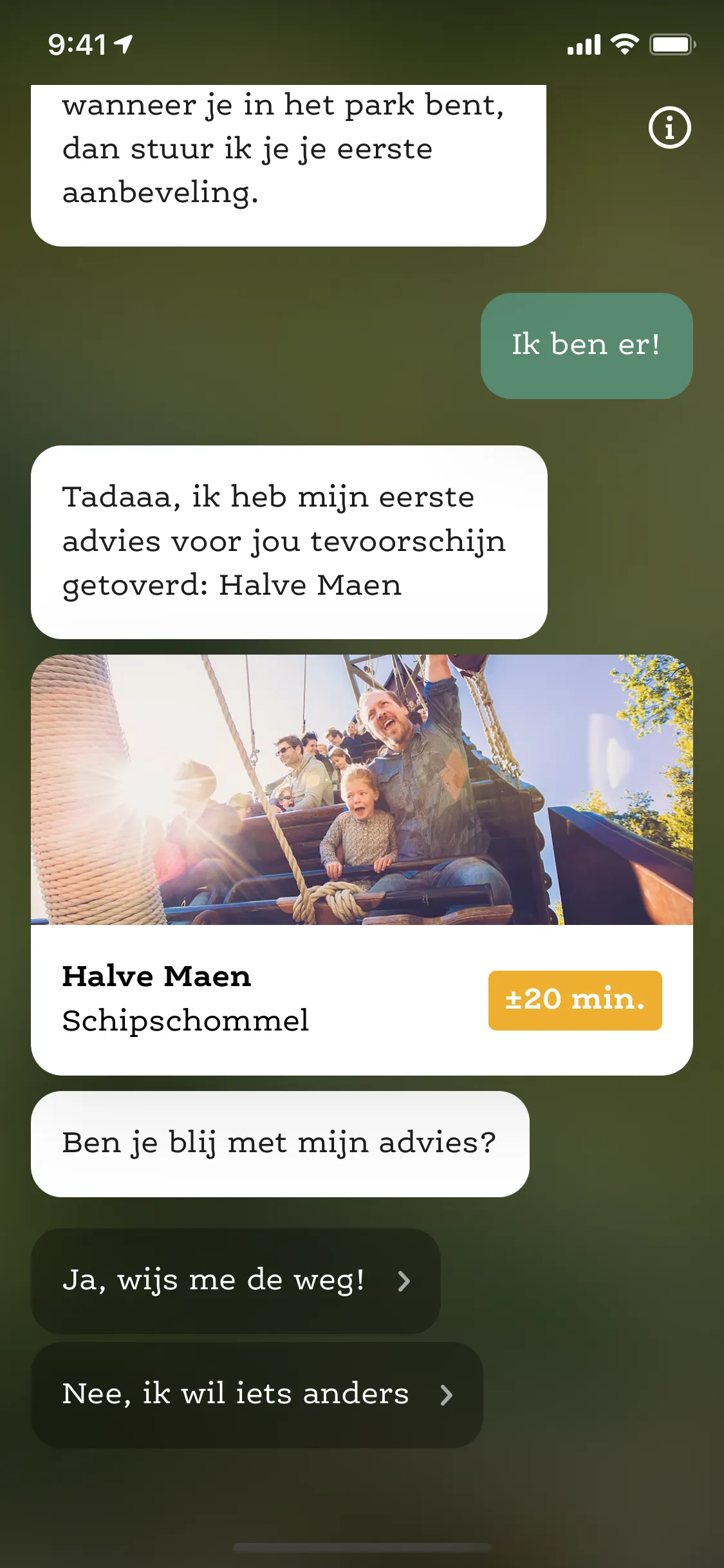This screenshot has height=1568, width=724.
Task: Choose 'Ja, wijs me de weg!'
Action: click(x=236, y=1280)
